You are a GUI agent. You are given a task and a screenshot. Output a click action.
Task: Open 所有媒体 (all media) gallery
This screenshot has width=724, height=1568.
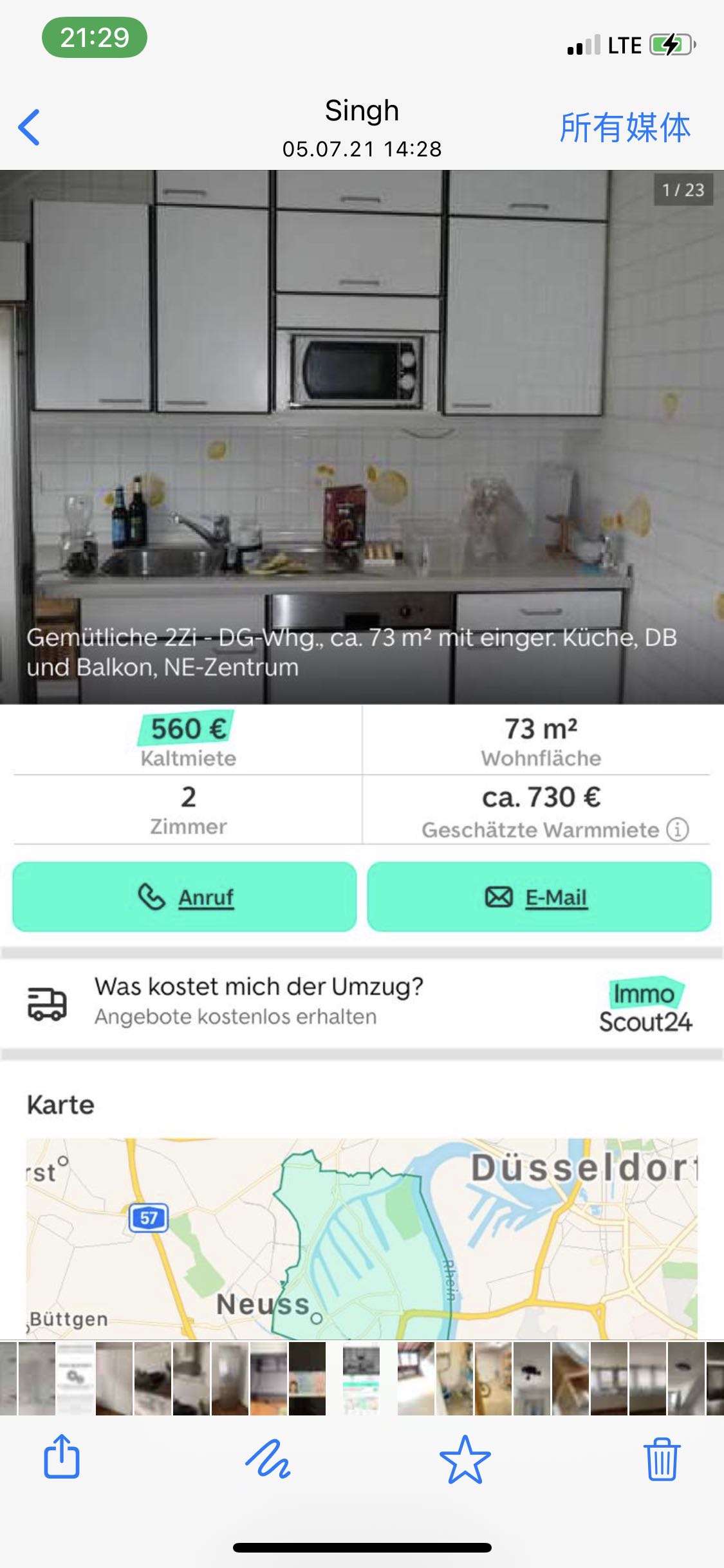coord(624,127)
